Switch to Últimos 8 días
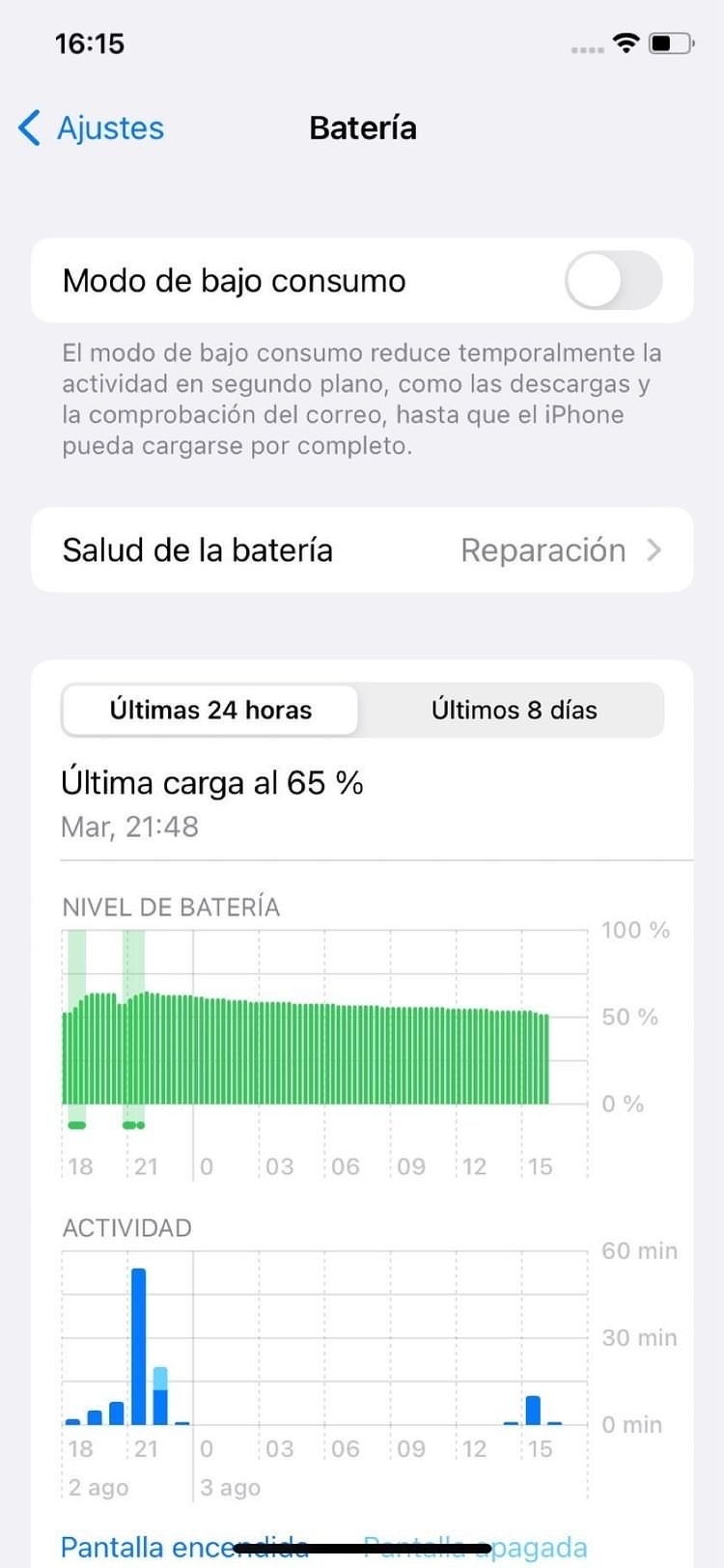Screen dimensions: 724x1568 tap(514, 711)
